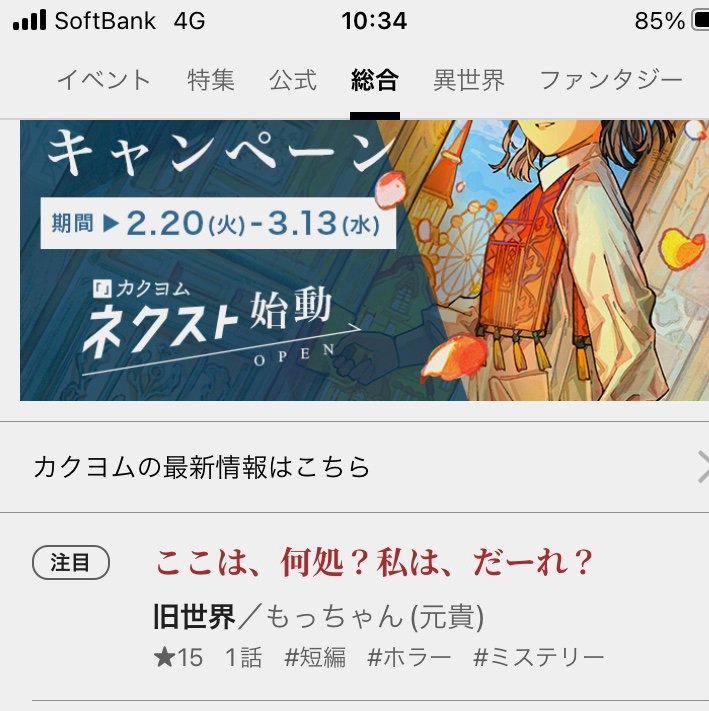Open the ファンタジー tab
The image size is (709, 711).
pos(610,81)
